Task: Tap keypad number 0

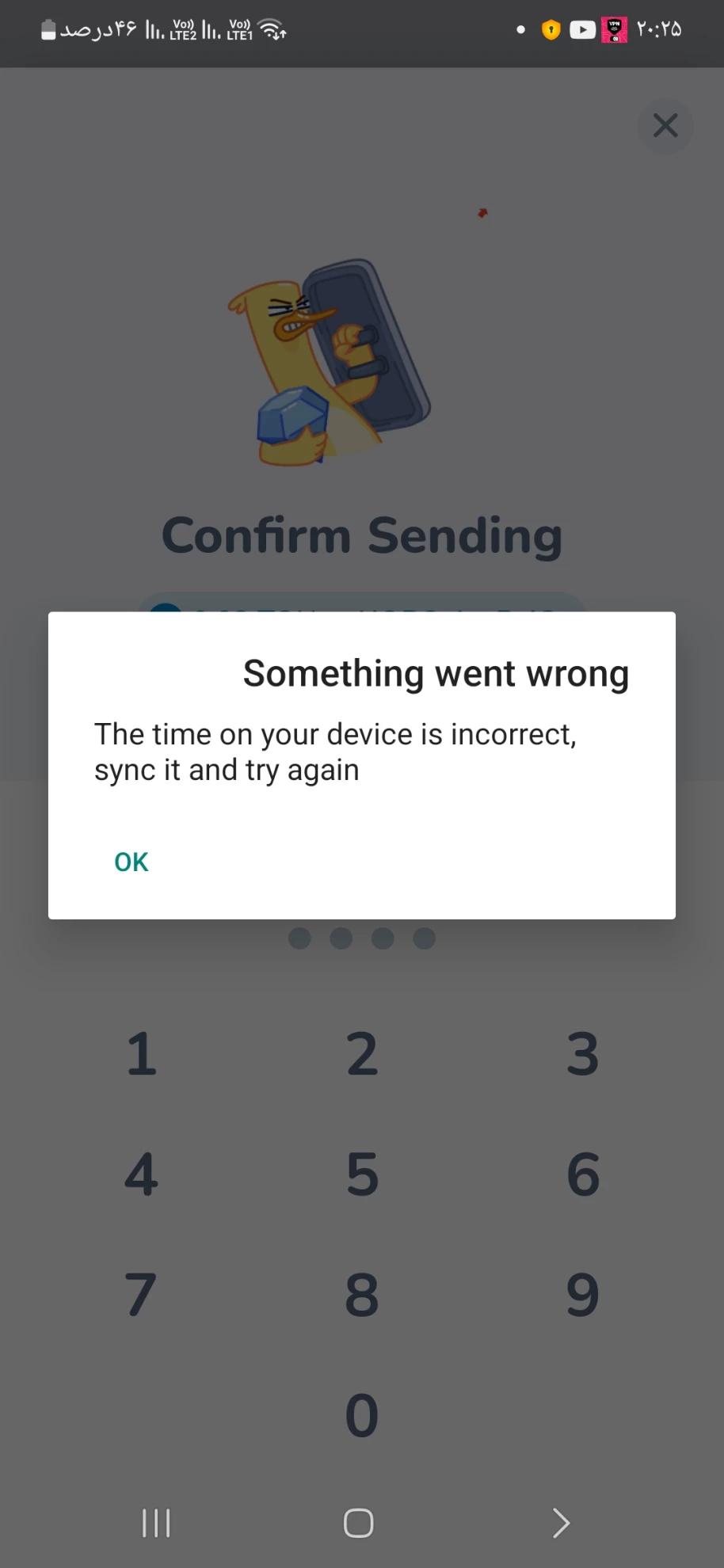Action: (362, 1415)
